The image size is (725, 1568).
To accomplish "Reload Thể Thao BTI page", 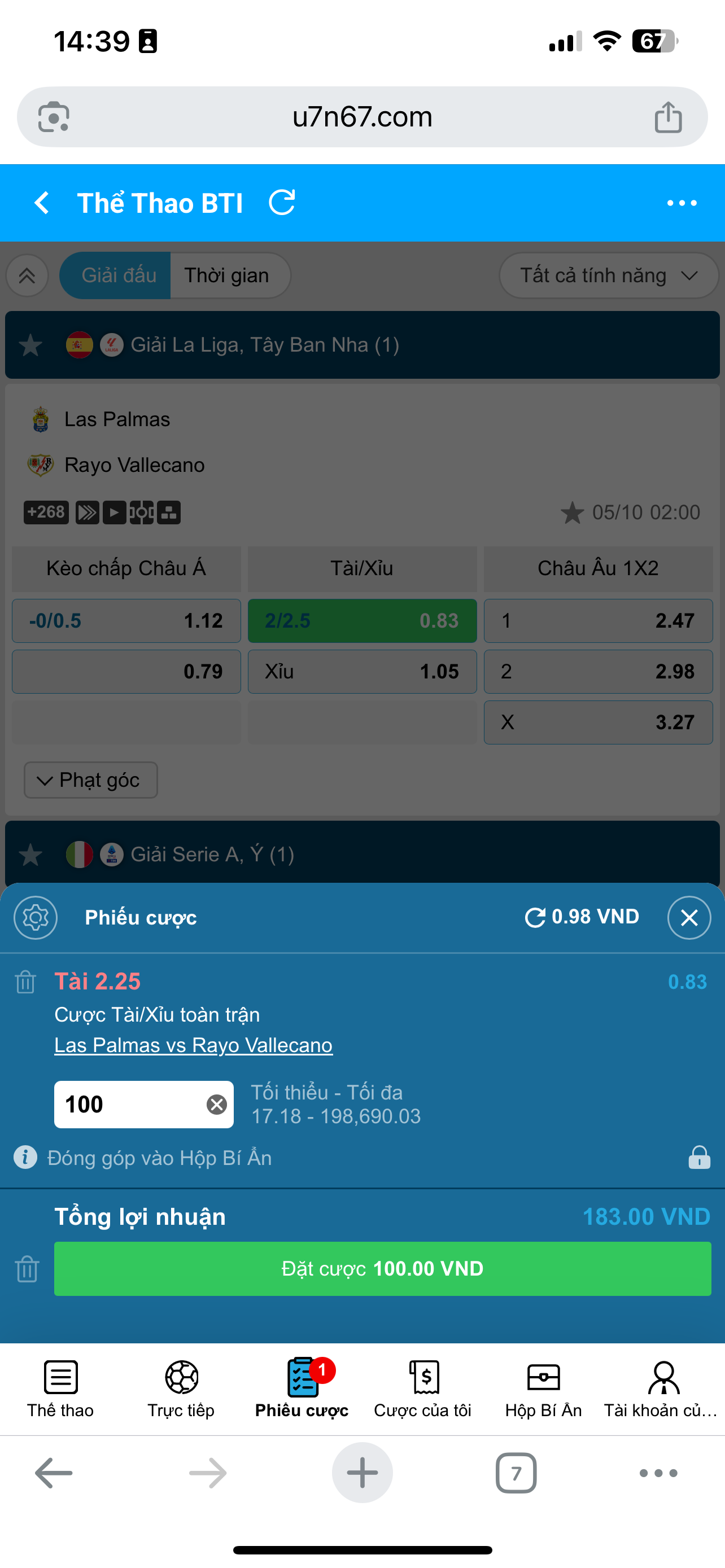I will (x=282, y=203).
